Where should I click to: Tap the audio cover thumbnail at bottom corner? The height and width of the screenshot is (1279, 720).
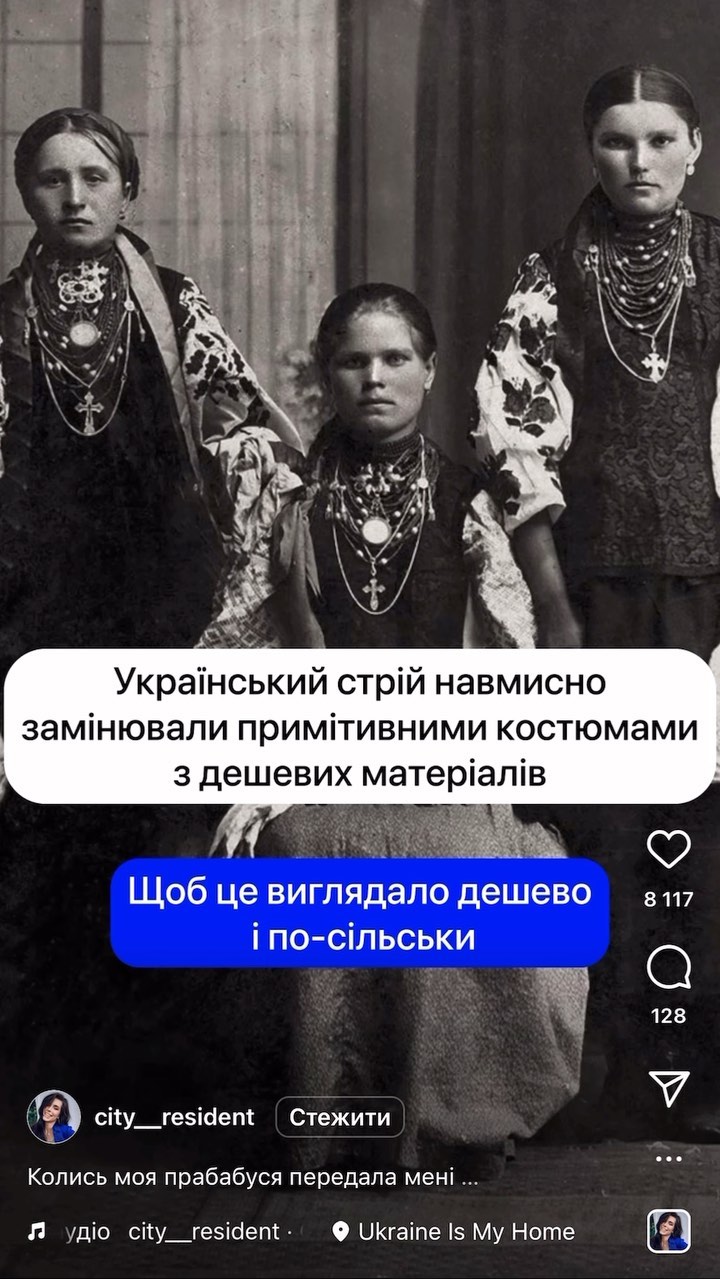click(668, 1231)
